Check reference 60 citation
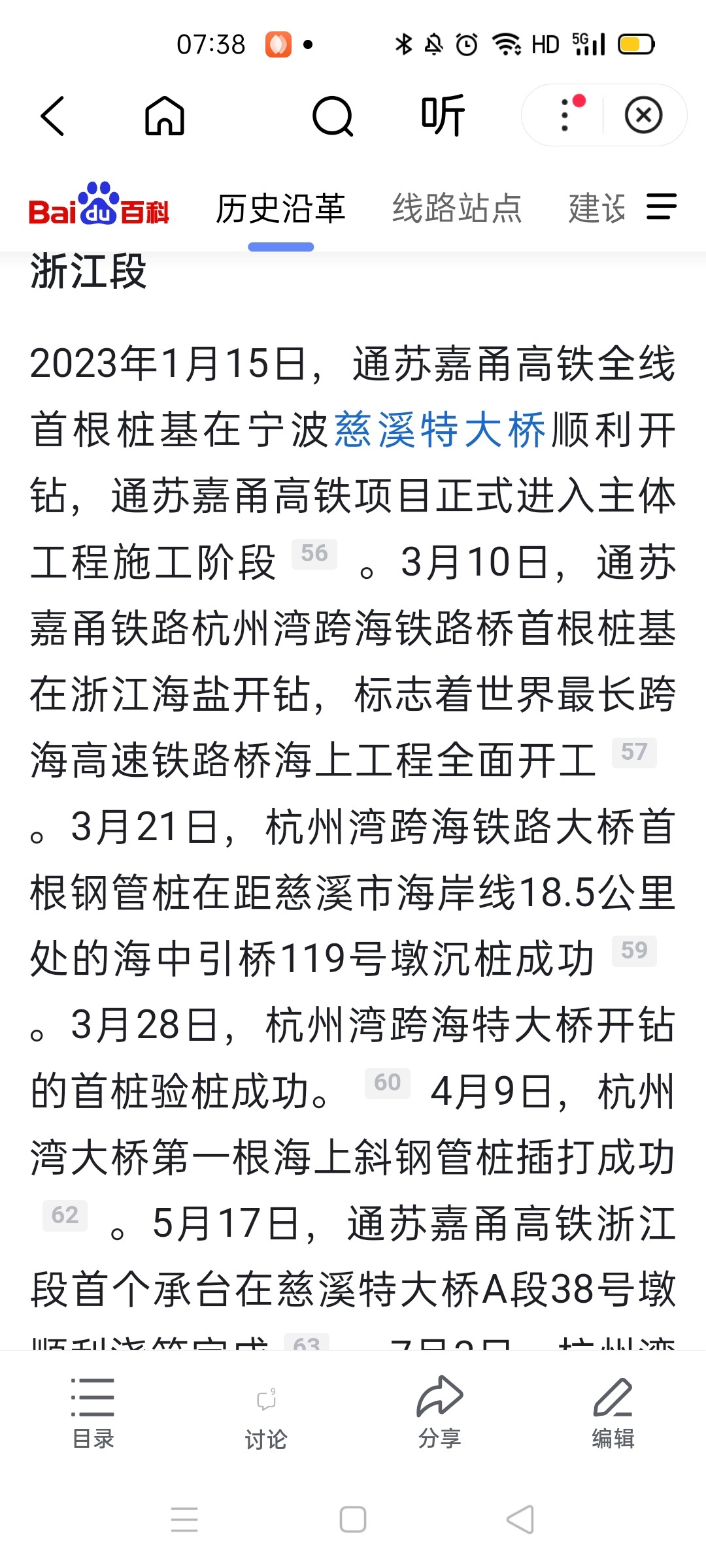This screenshot has width=706, height=1568. (x=387, y=1083)
